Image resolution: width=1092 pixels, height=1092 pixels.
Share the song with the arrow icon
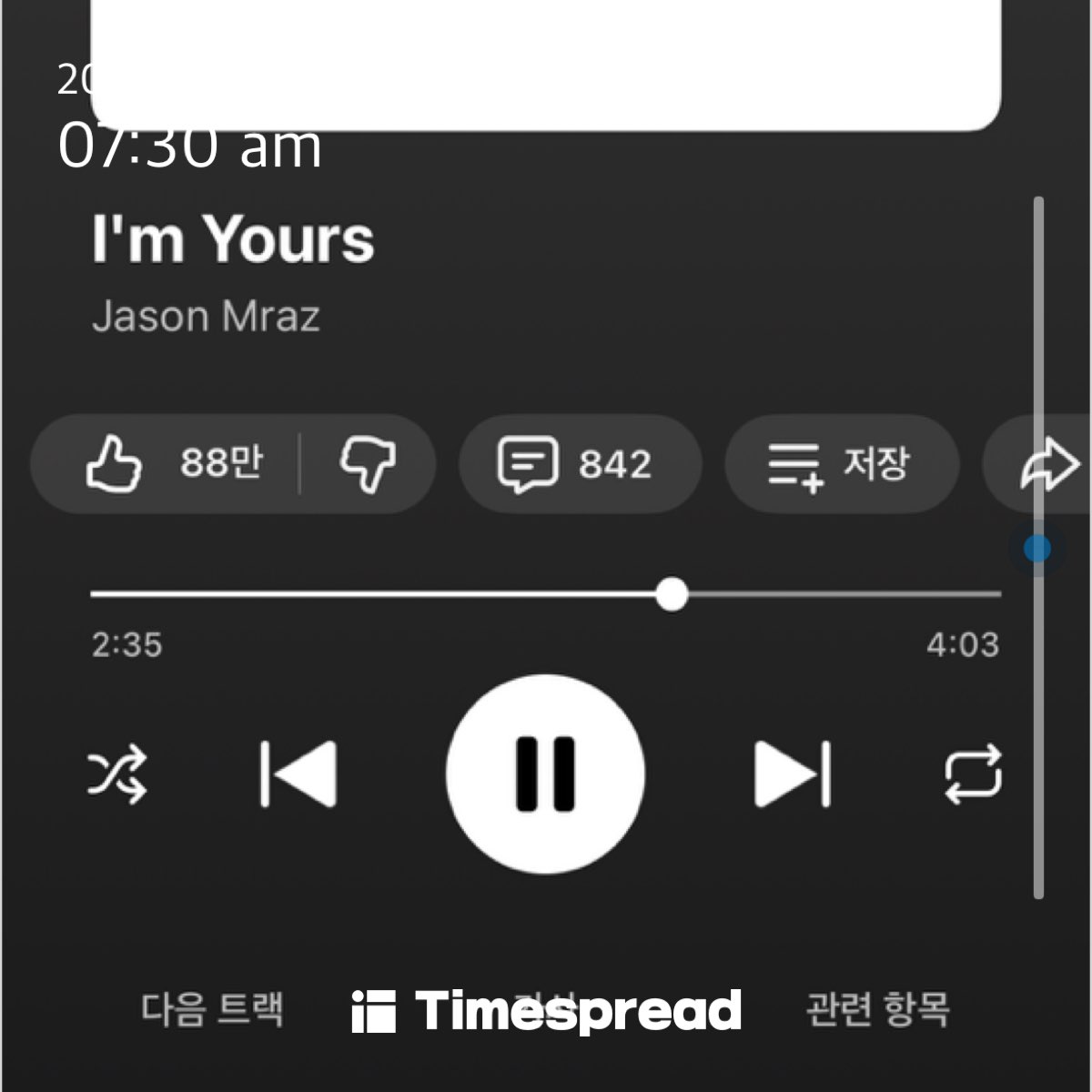tap(1046, 464)
